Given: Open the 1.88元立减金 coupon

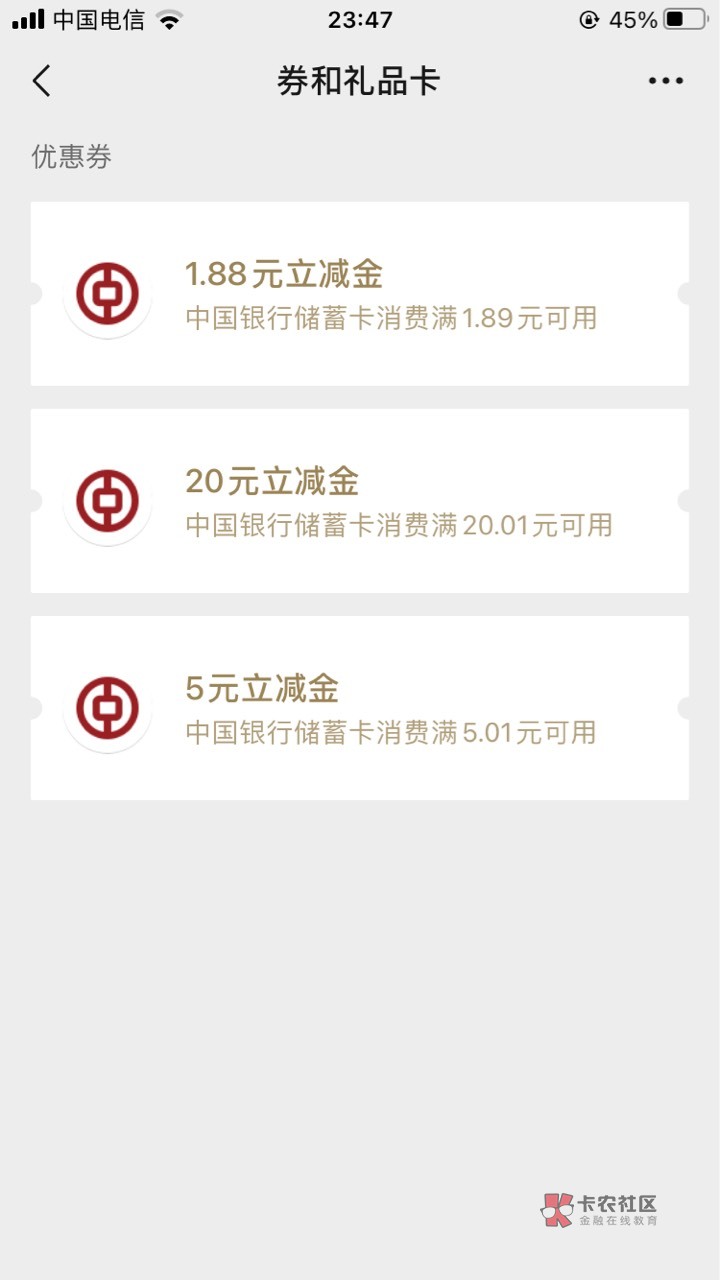Looking at the screenshot, I should click(359, 294).
